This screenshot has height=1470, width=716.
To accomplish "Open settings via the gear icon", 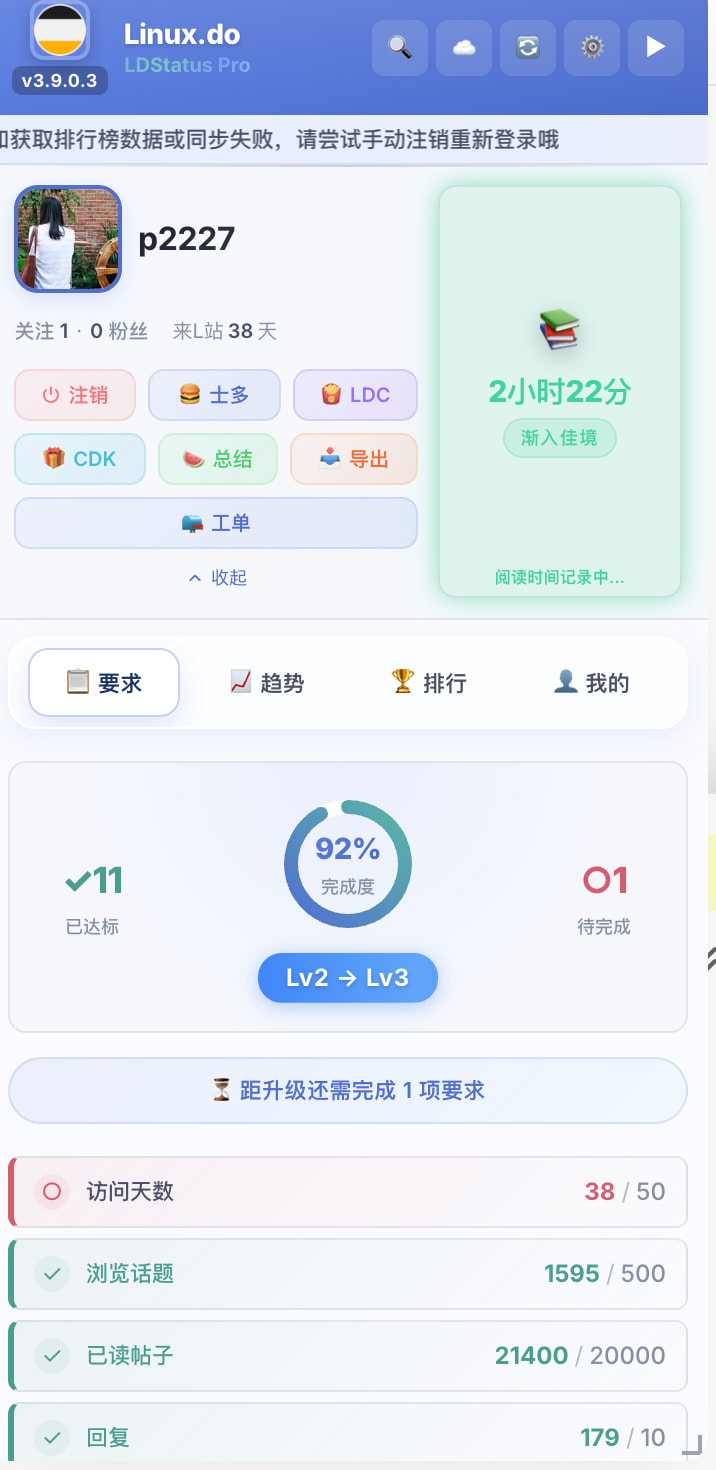I will click(592, 47).
